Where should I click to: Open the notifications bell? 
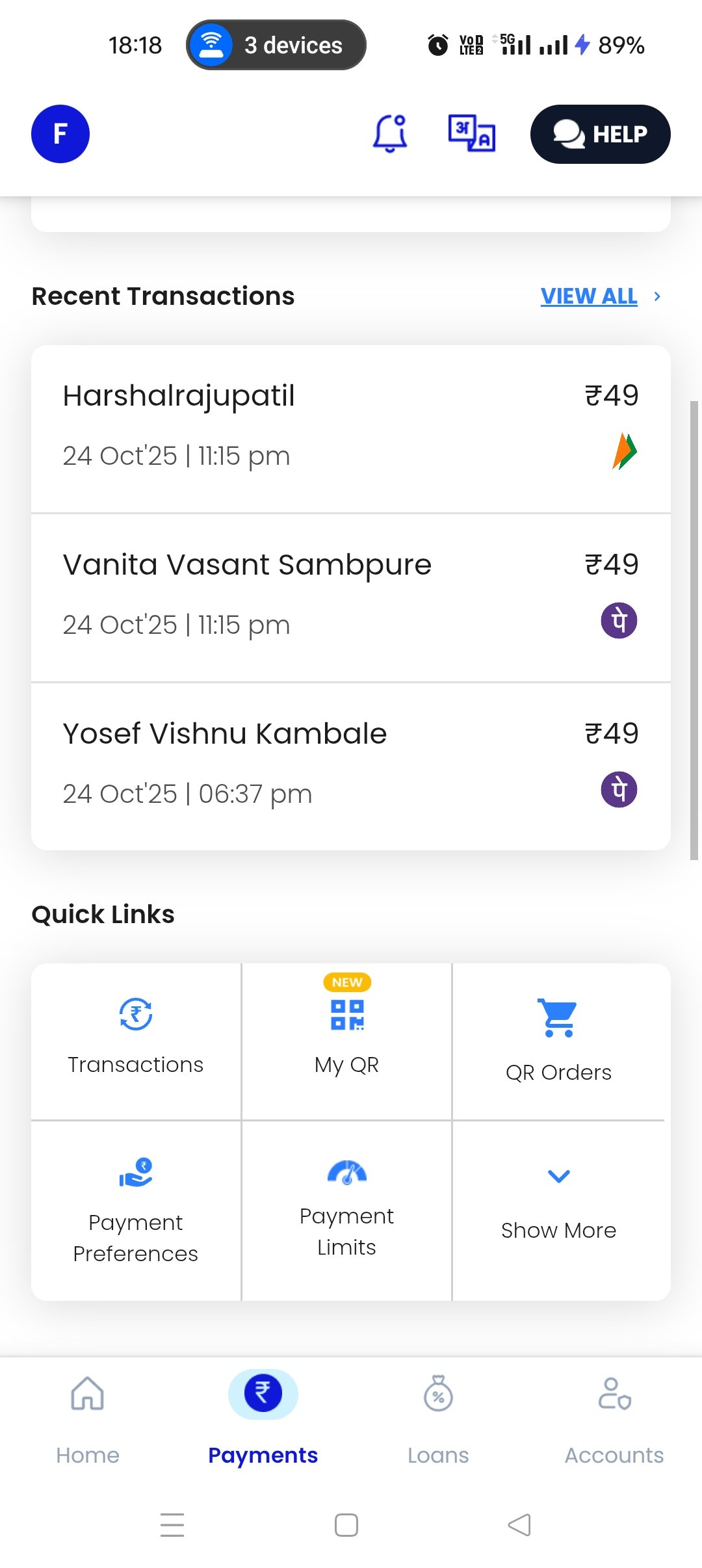pos(390,134)
